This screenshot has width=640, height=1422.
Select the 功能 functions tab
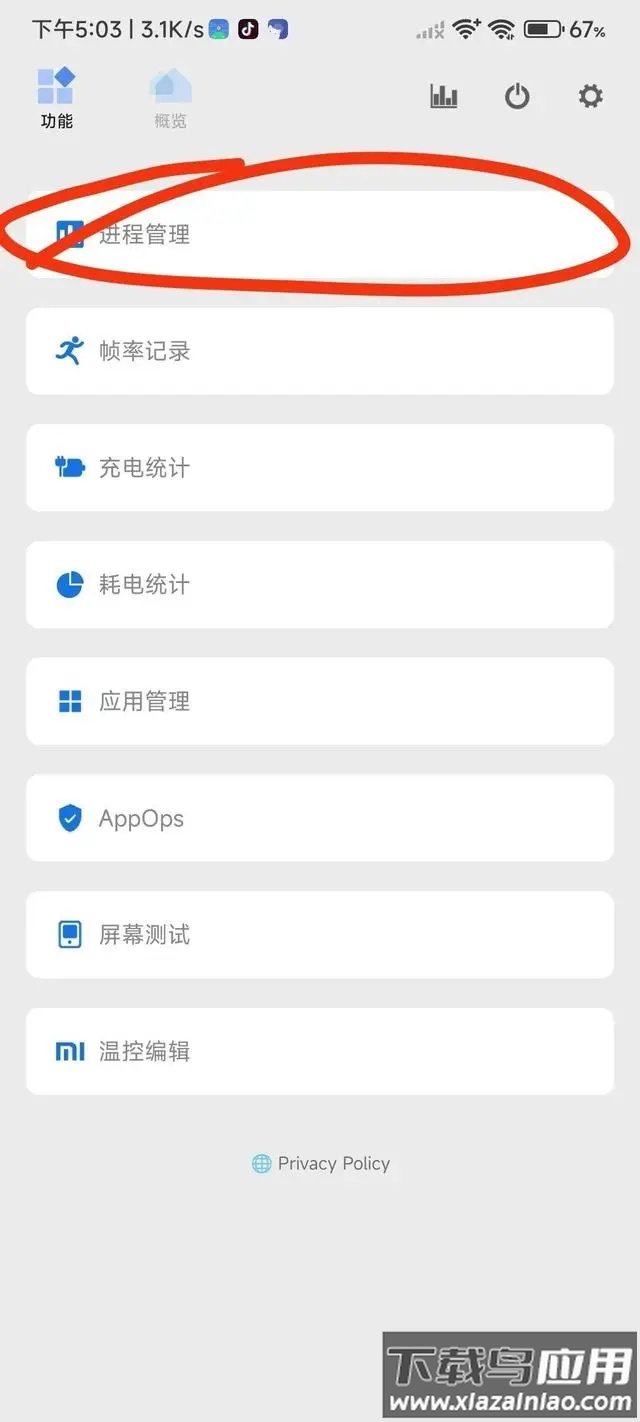pos(57,99)
